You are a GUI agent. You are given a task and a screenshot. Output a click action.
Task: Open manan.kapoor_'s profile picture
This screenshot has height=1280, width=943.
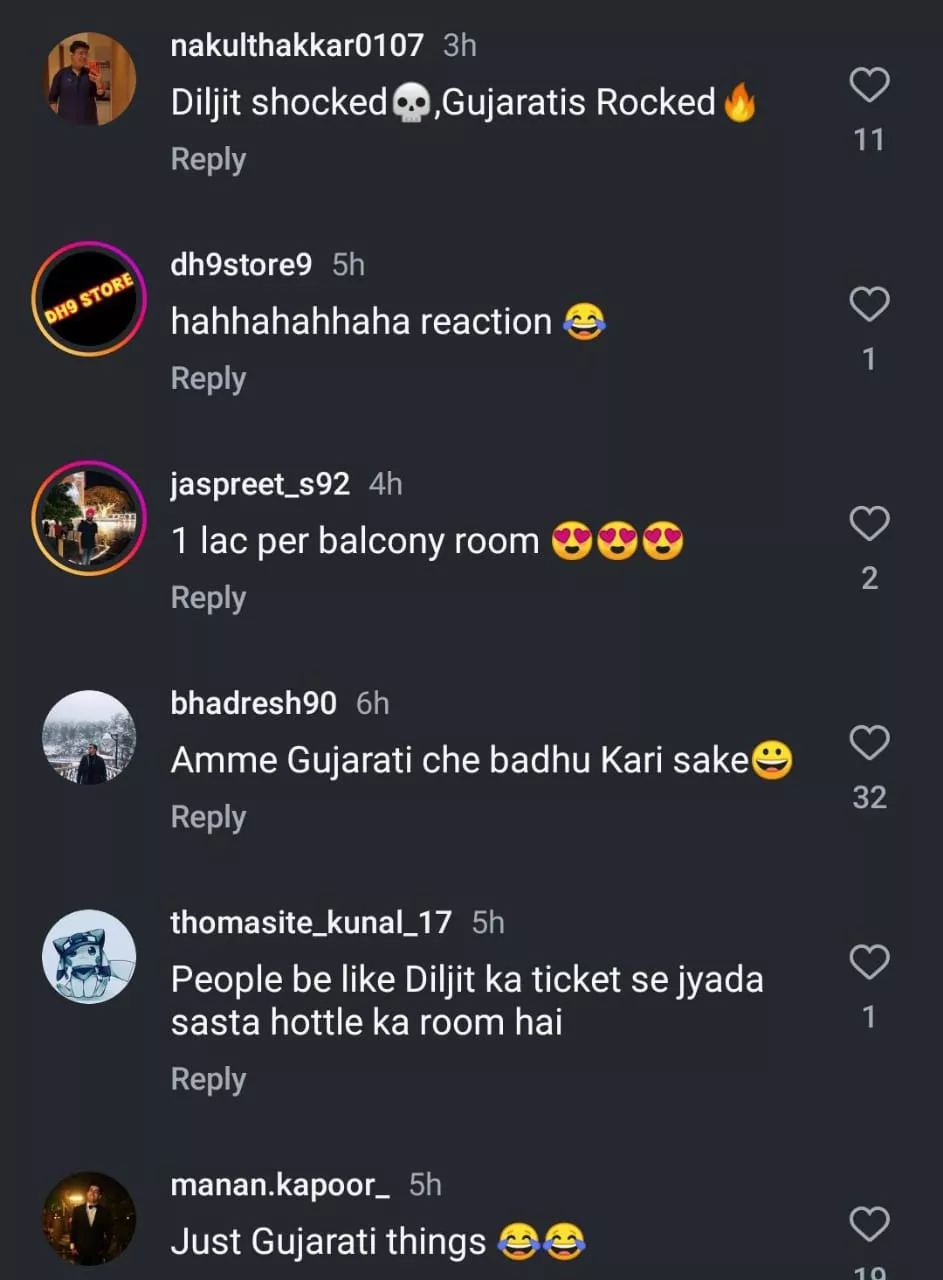[x=89, y=1218]
